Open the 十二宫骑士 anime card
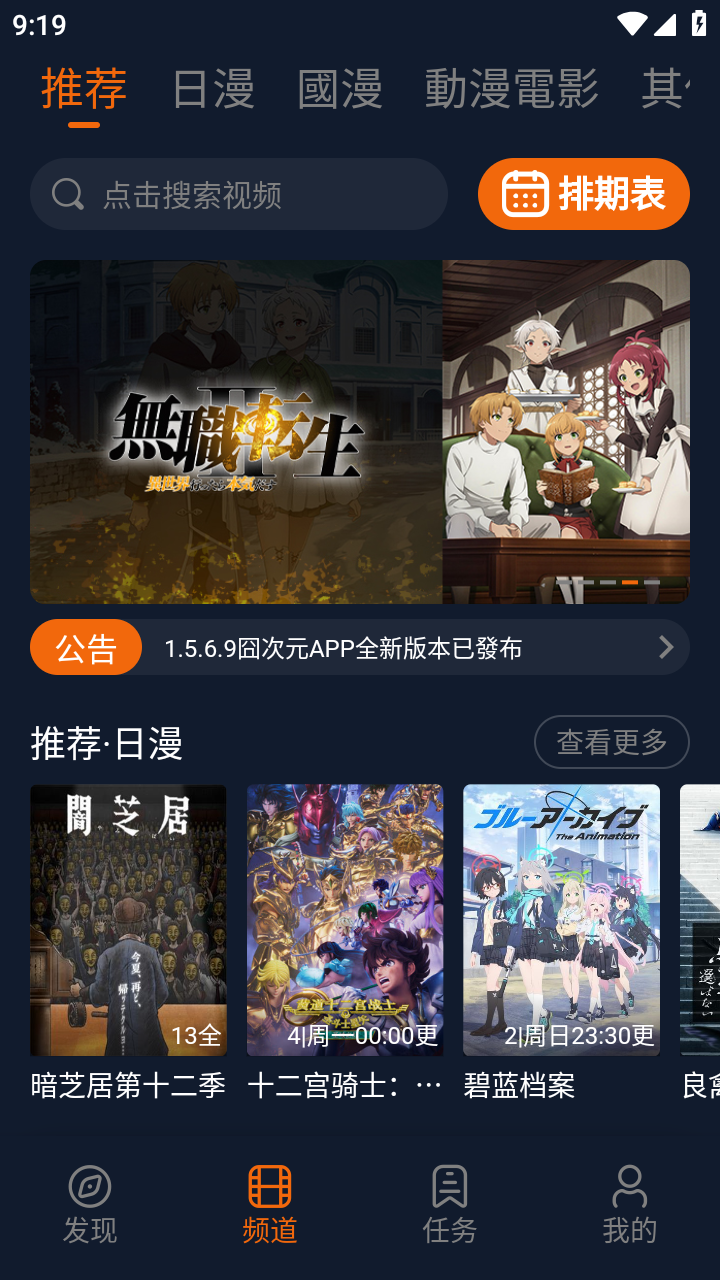 [345, 943]
